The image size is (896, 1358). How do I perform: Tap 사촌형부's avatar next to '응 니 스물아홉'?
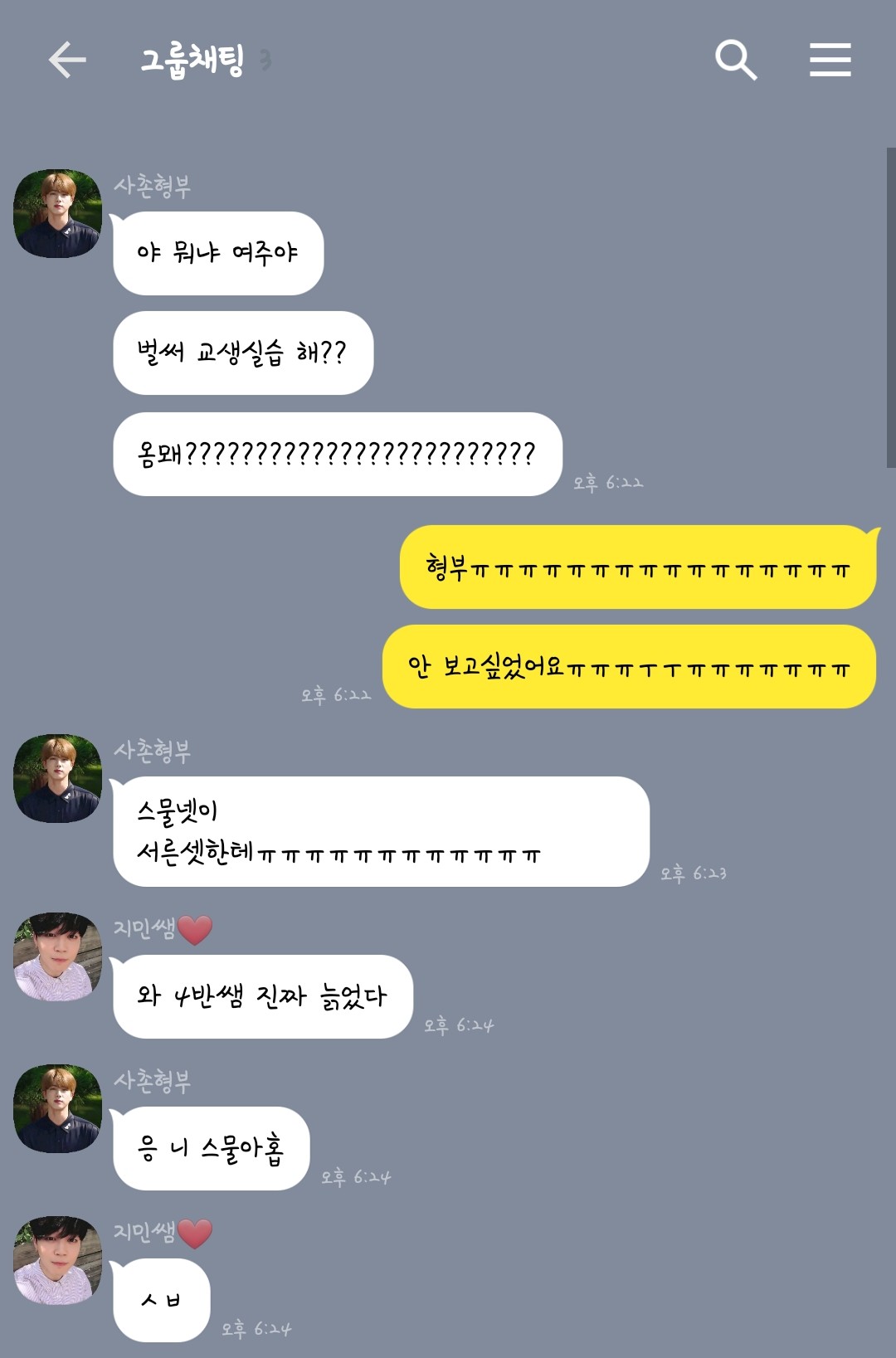57,1108
